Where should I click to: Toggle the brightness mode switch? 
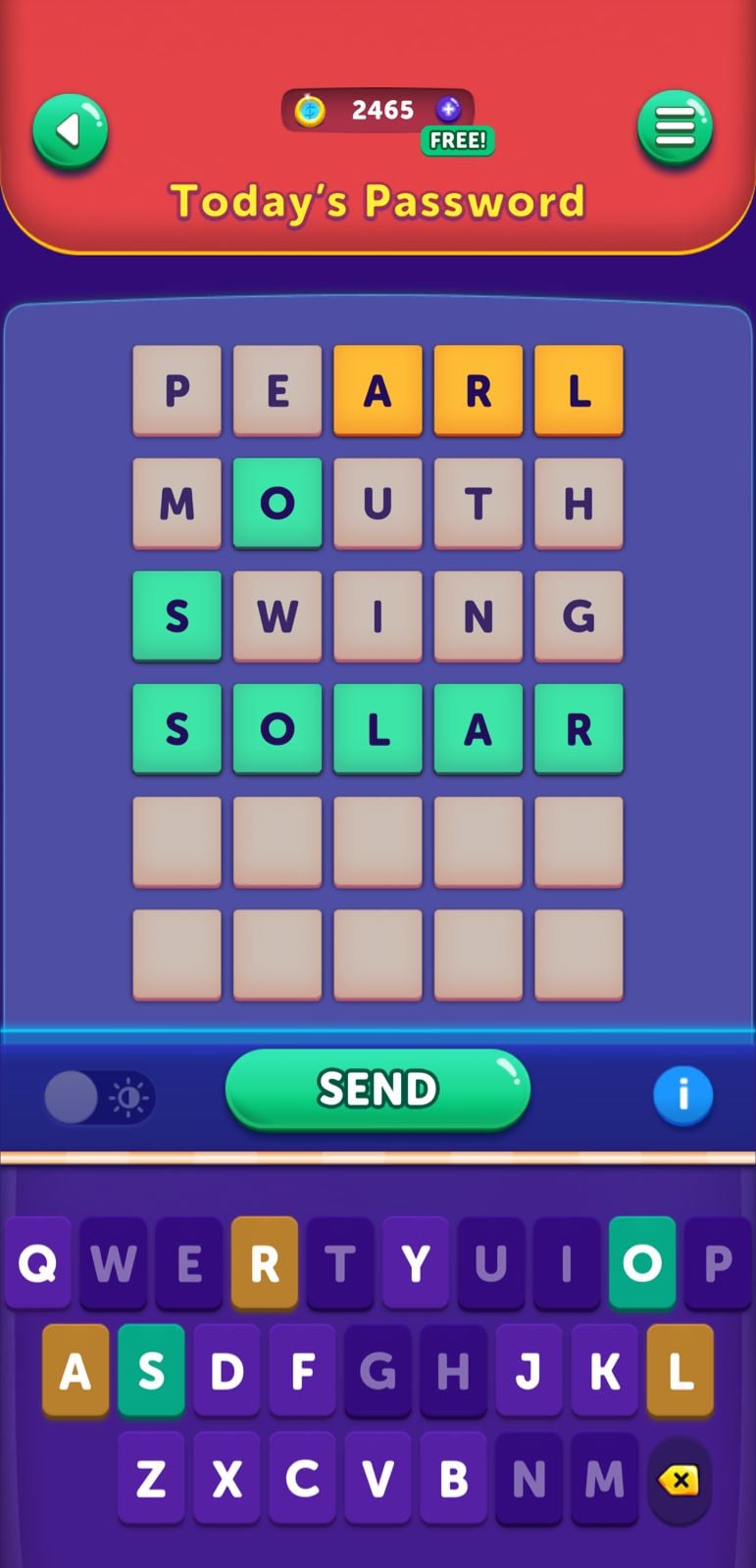point(99,1097)
